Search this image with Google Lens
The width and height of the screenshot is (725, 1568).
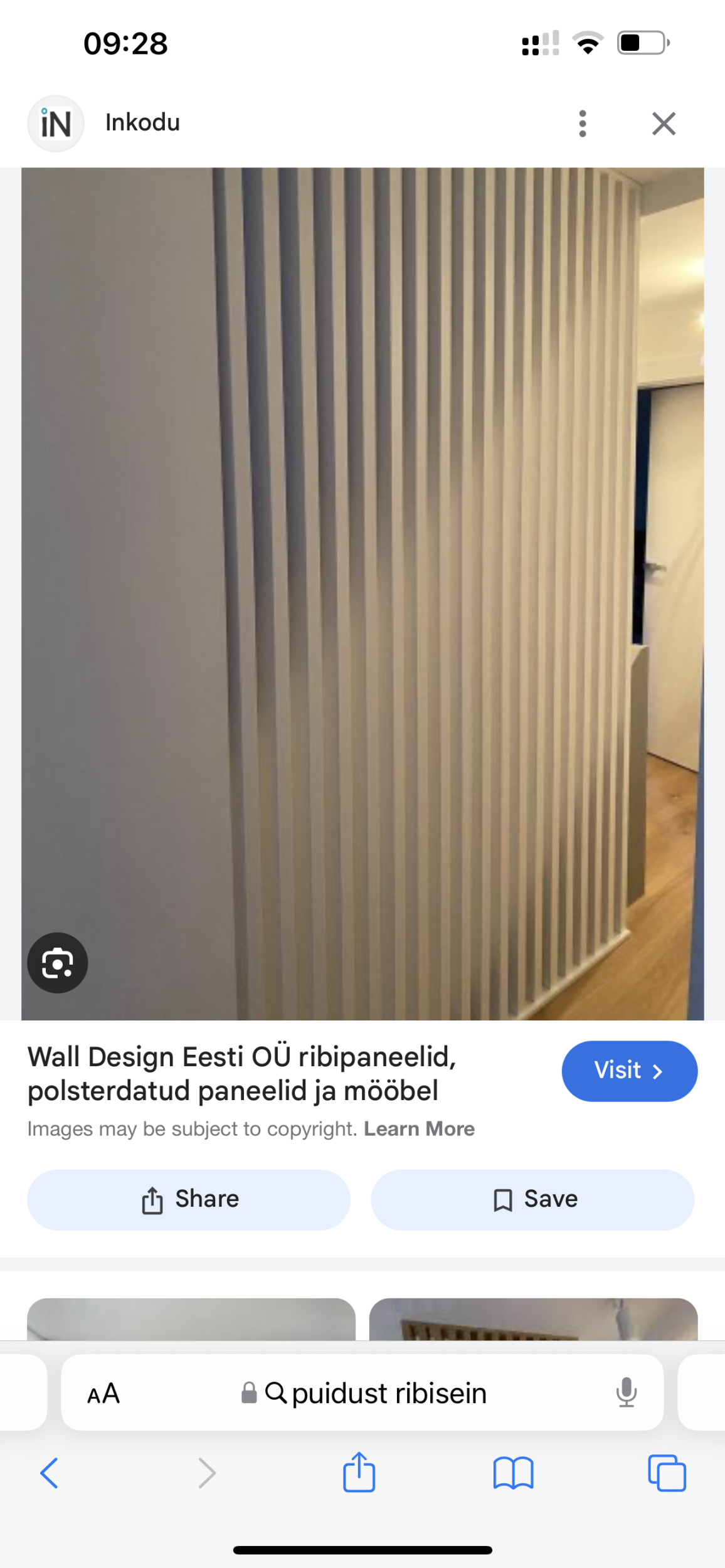[57, 963]
